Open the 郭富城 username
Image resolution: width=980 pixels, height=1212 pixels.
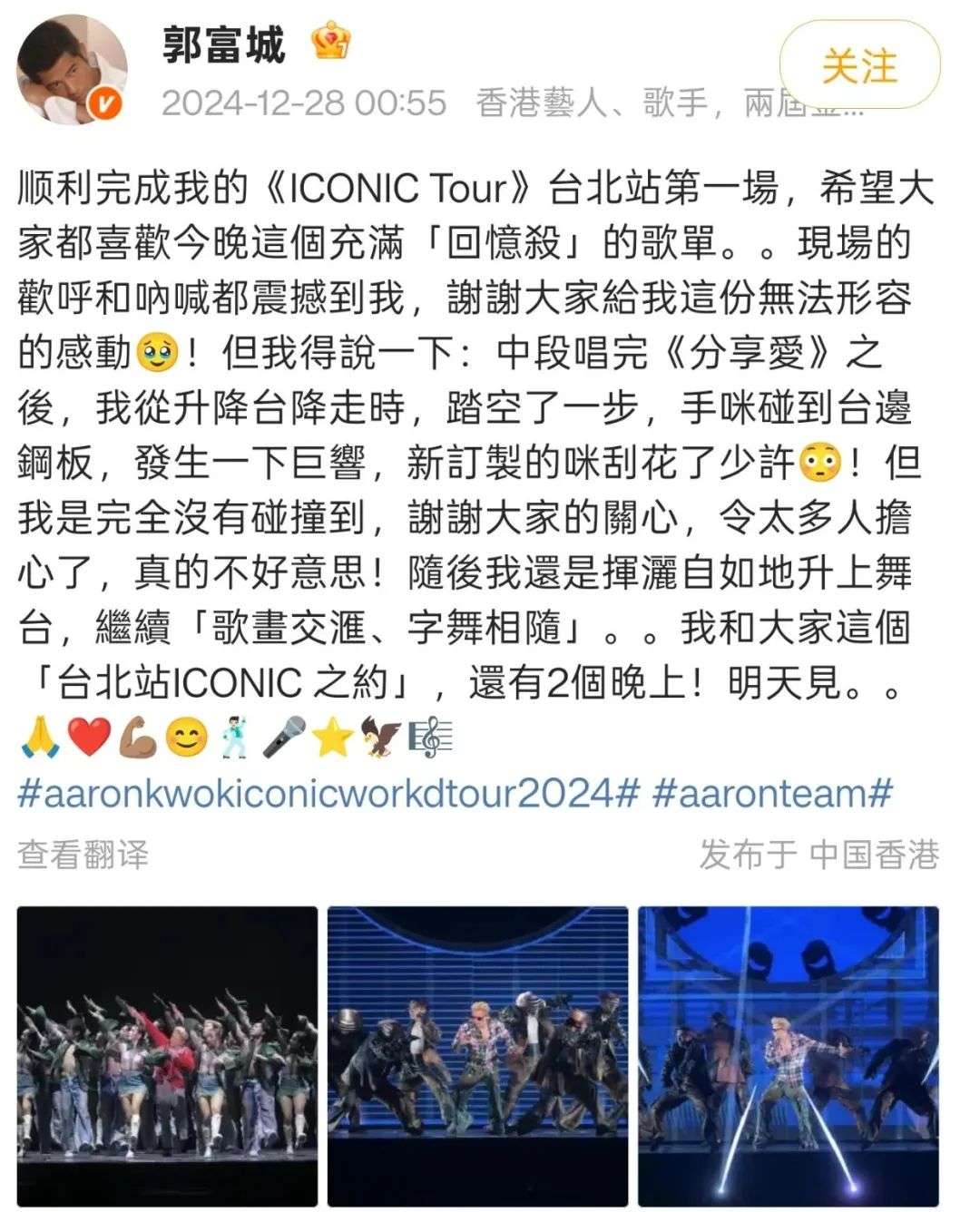224,44
